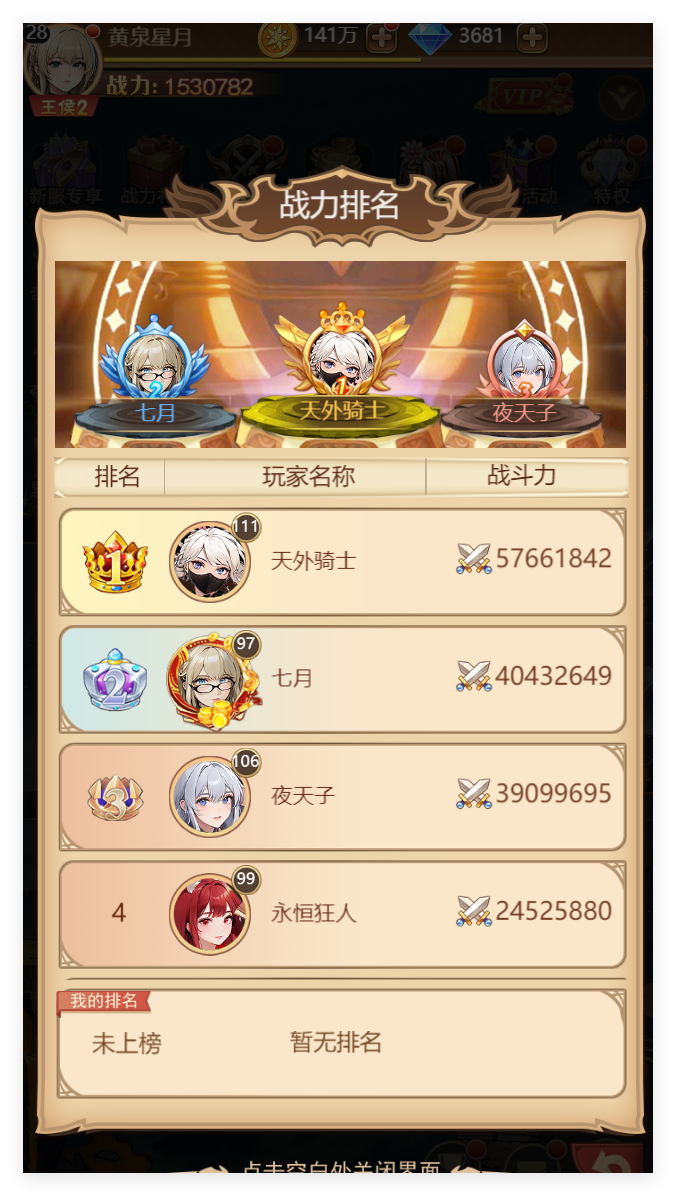Open 永恒狂人's ranking row
Viewport: 676px width, 1196px height.
coord(342,913)
